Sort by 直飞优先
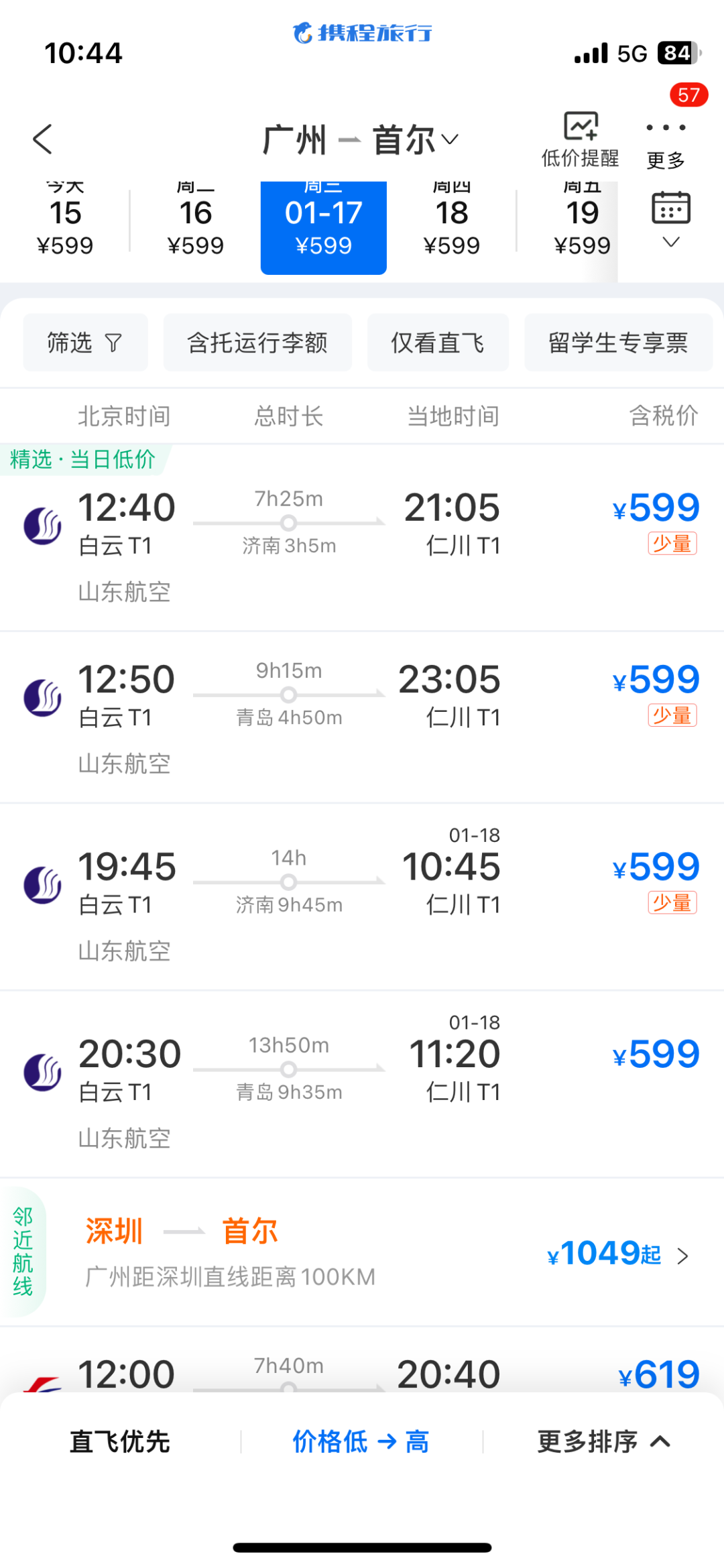The height and width of the screenshot is (1568, 724). point(120,1441)
